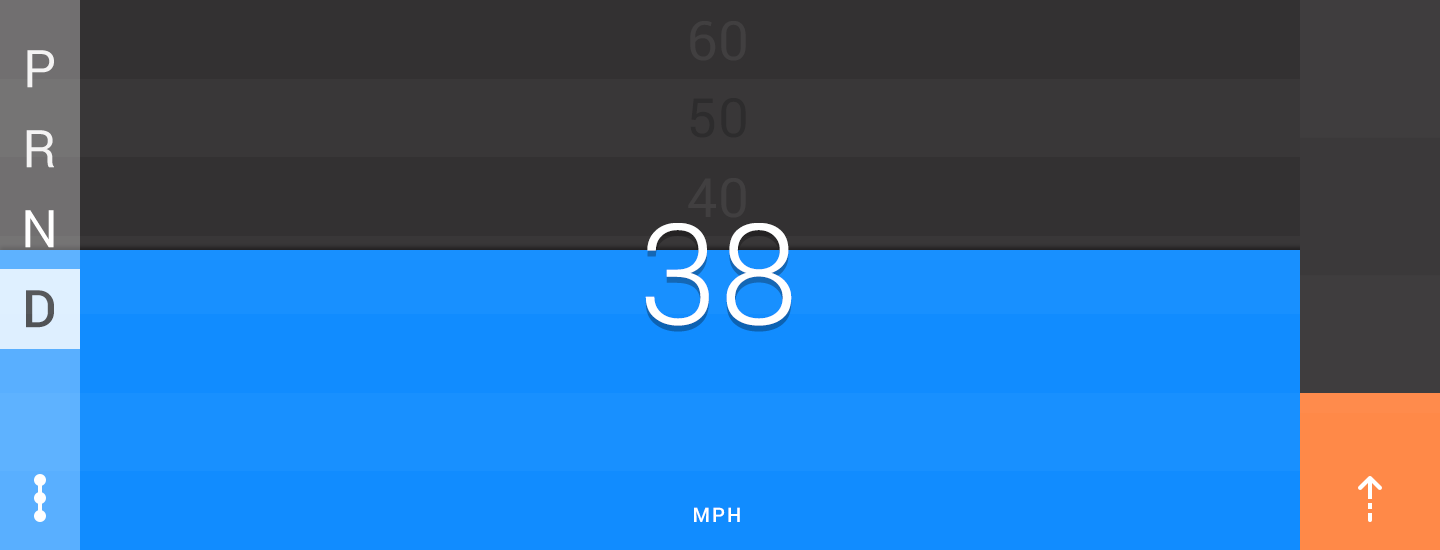This screenshot has width=1440, height=550.
Task: Tap the orange dashed arrow button
Action: 1369,497
